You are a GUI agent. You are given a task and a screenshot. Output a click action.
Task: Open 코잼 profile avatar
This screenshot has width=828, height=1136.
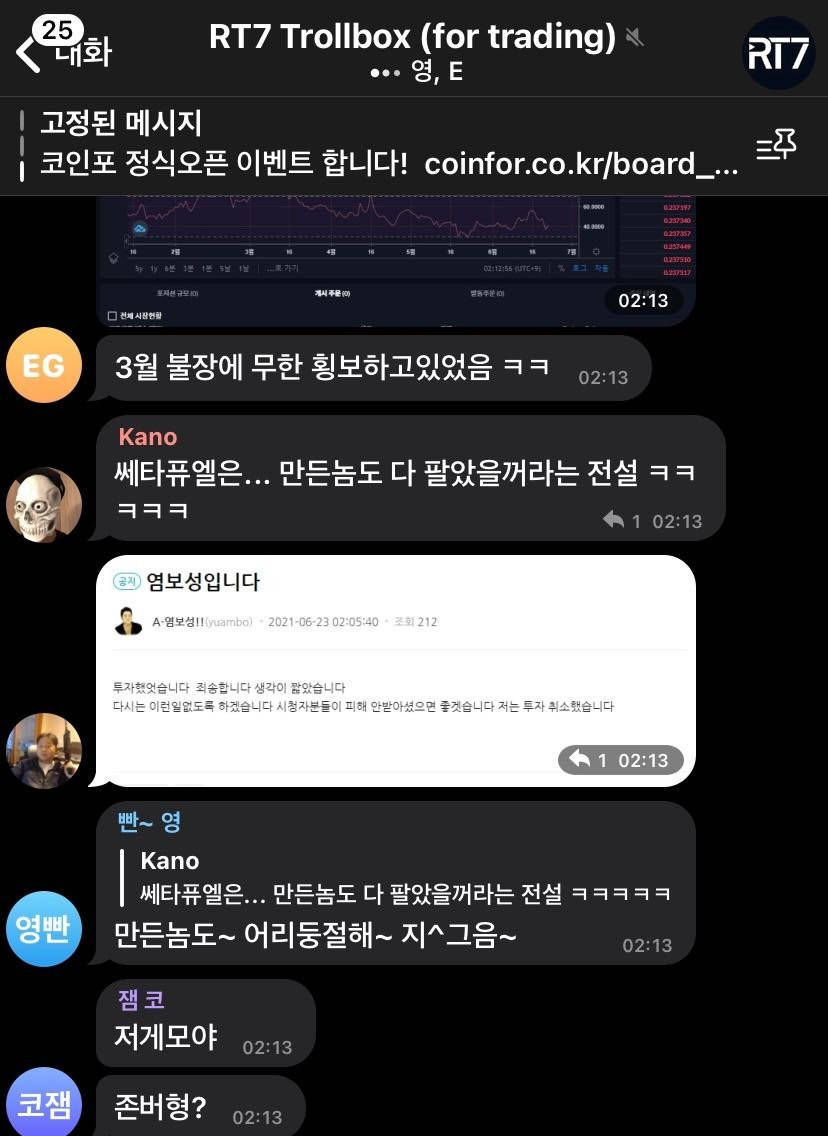click(x=43, y=1104)
